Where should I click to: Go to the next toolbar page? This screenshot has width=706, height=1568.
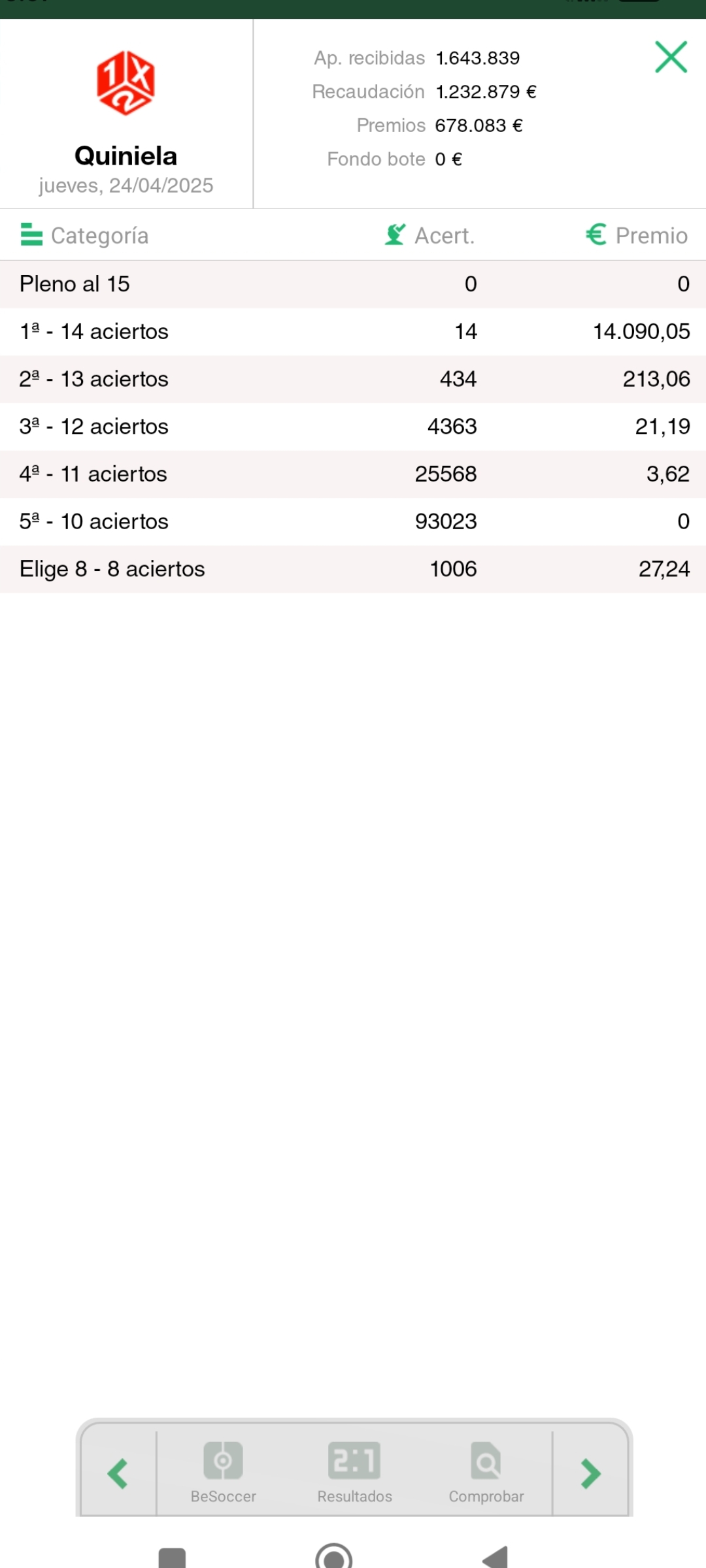tap(590, 1473)
